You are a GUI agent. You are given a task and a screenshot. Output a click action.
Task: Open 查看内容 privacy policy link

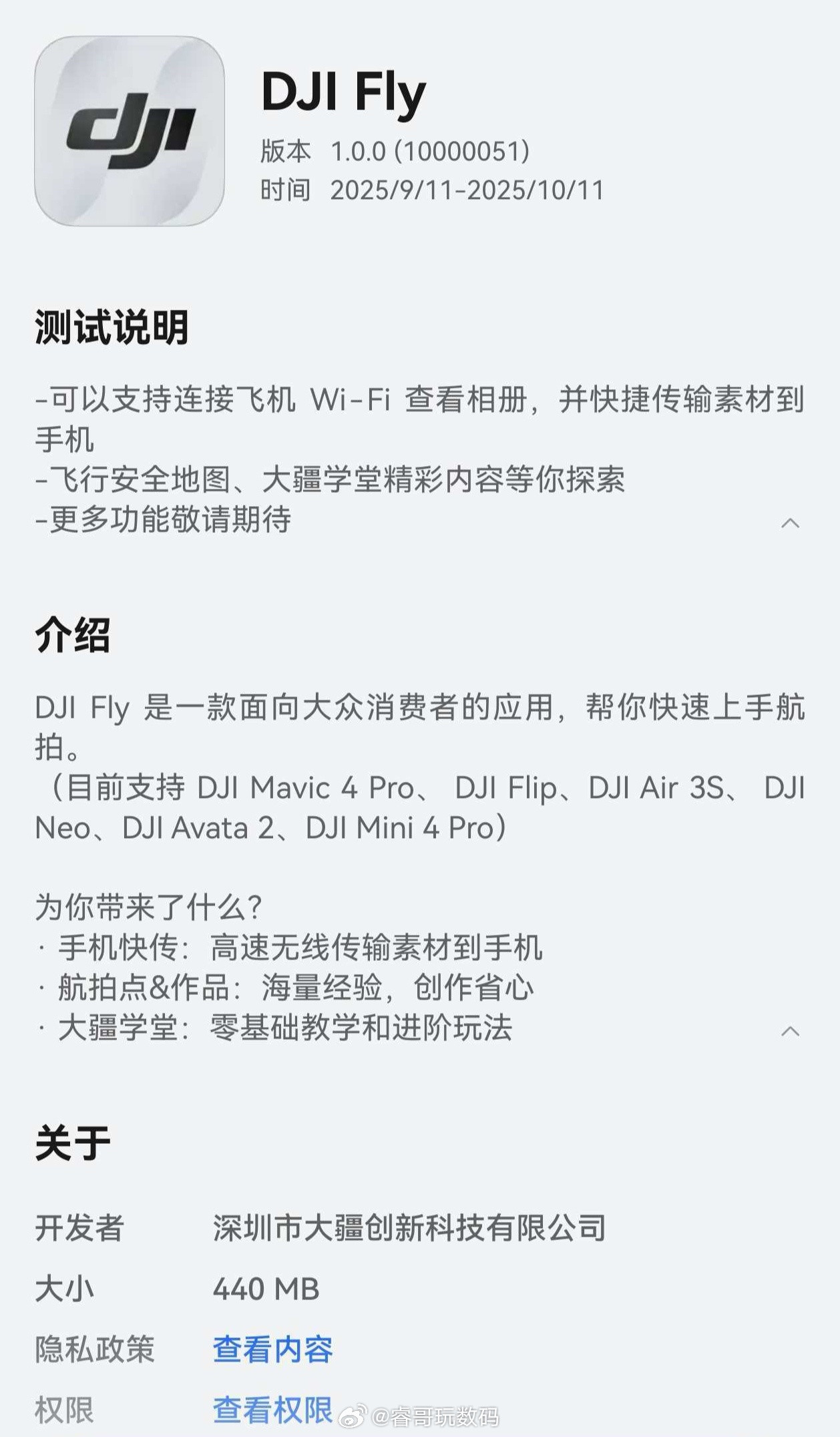272,1349
